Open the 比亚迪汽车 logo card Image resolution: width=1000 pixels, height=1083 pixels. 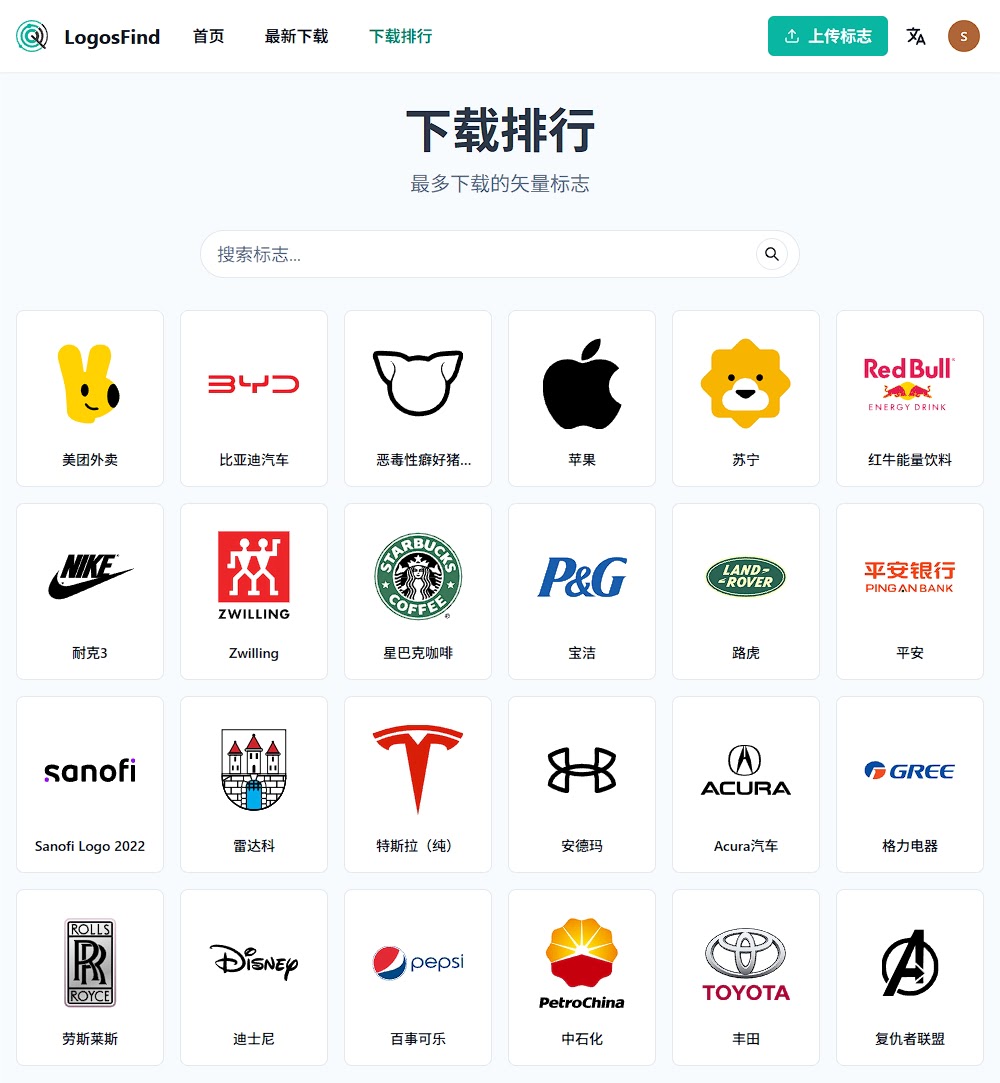tap(254, 398)
